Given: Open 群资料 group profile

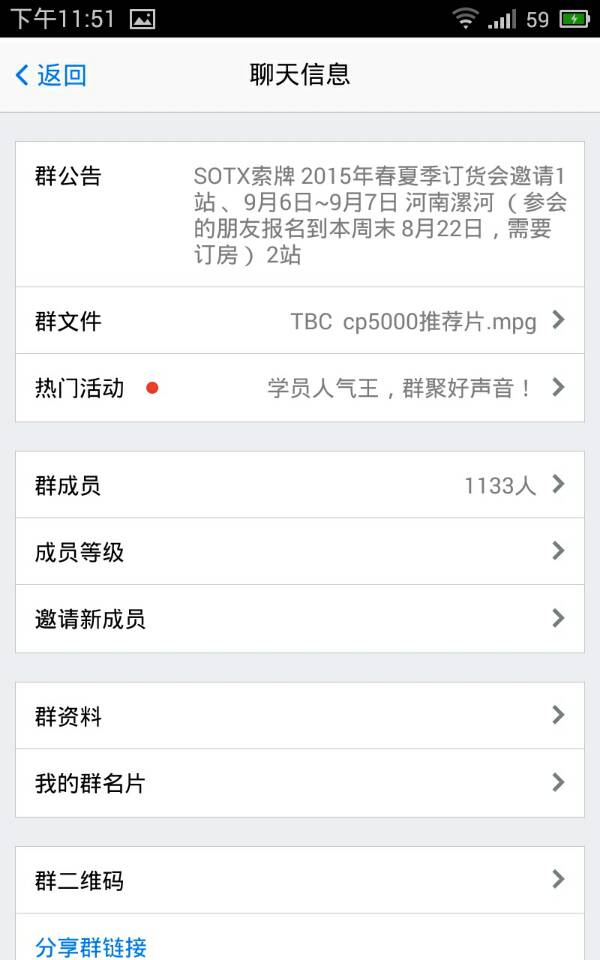Looking at the screenshot, I should [x=300, y=715].
